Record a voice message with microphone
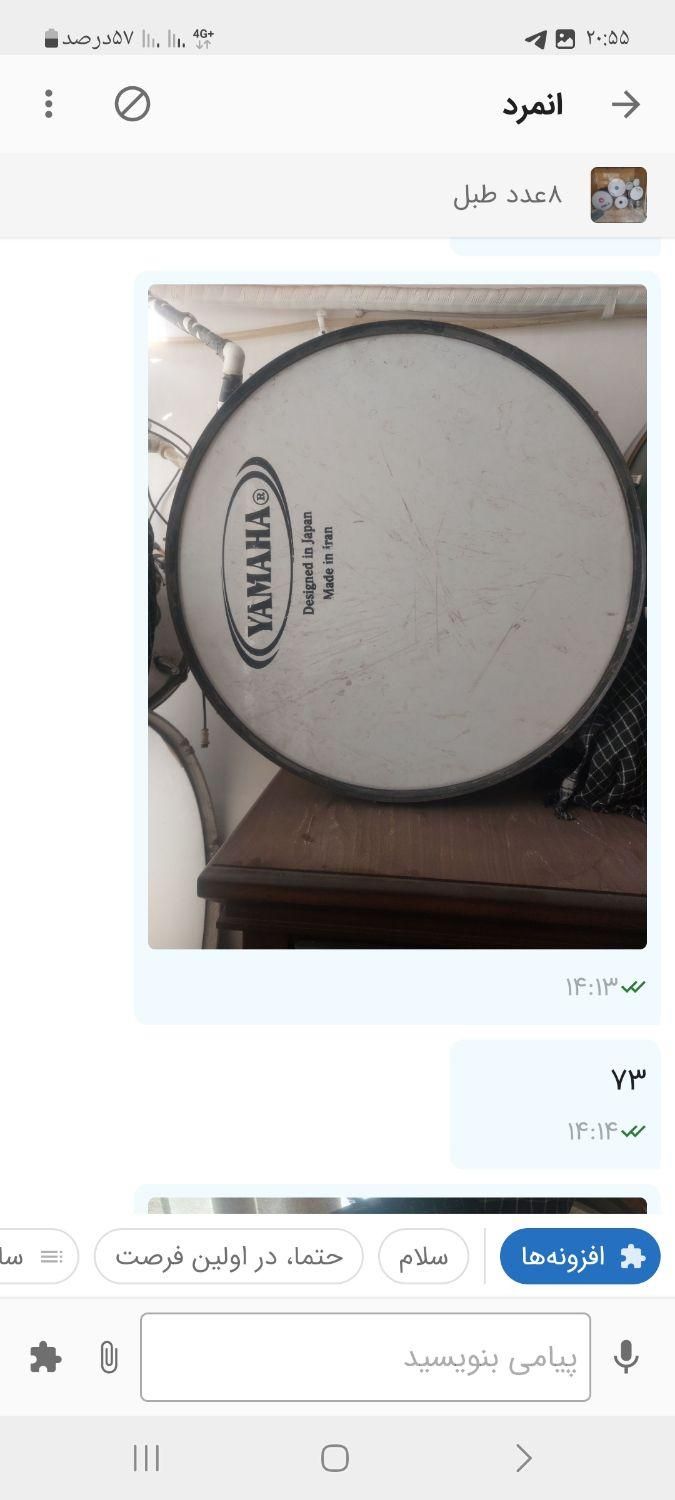675x1500 pixels. 626,1357
